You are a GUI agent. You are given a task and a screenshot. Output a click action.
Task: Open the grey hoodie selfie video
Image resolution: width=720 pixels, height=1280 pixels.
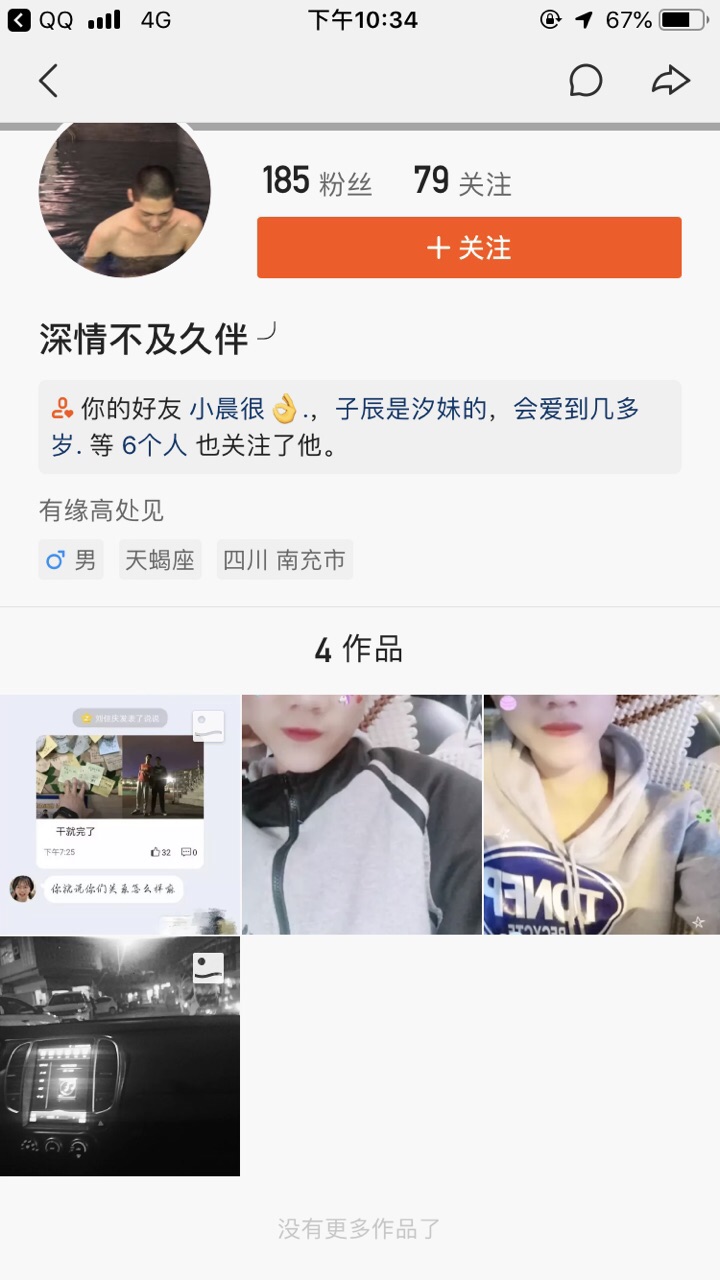coord(602,814)
